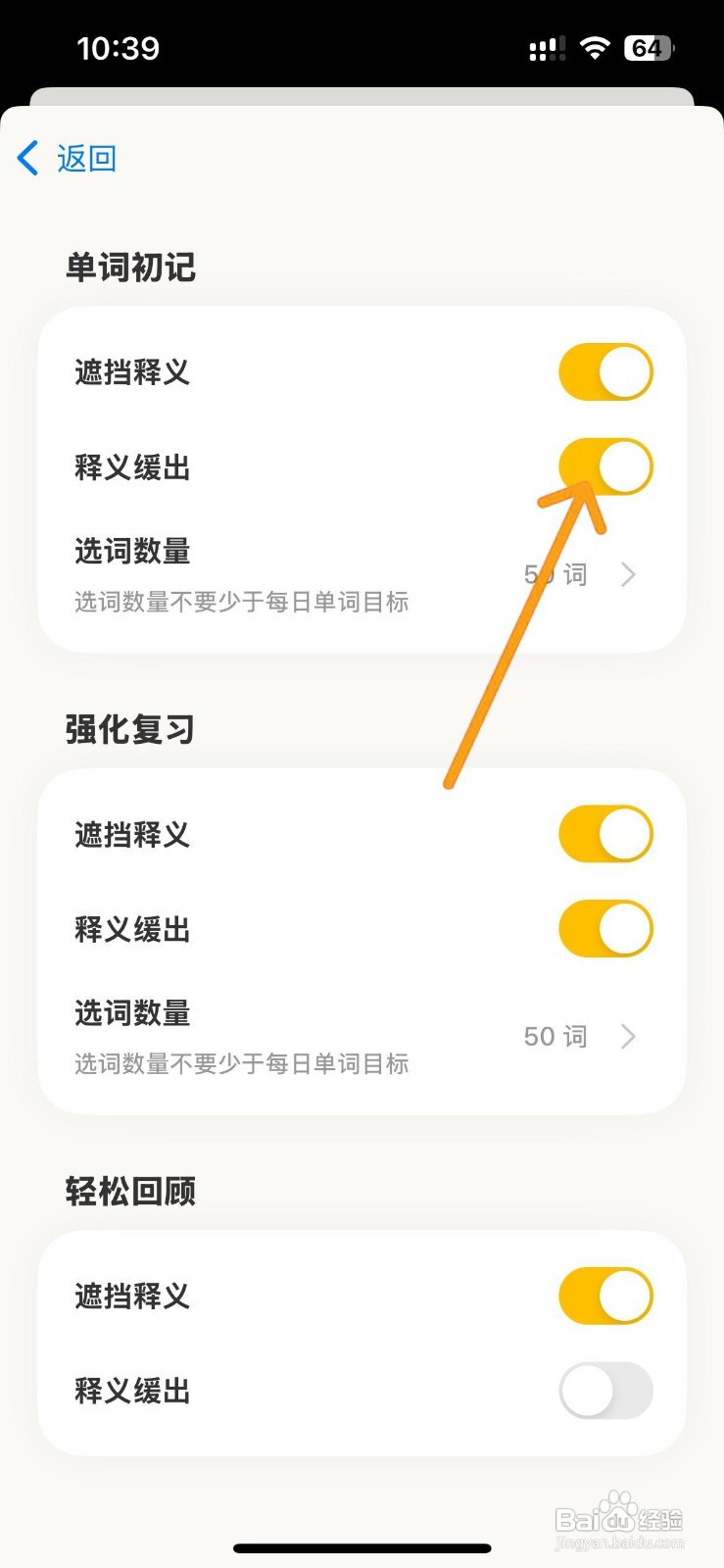Tap the cellular signal icon in status bar
The height and width of the screenshot is (1568, 724).
[546, 47]
